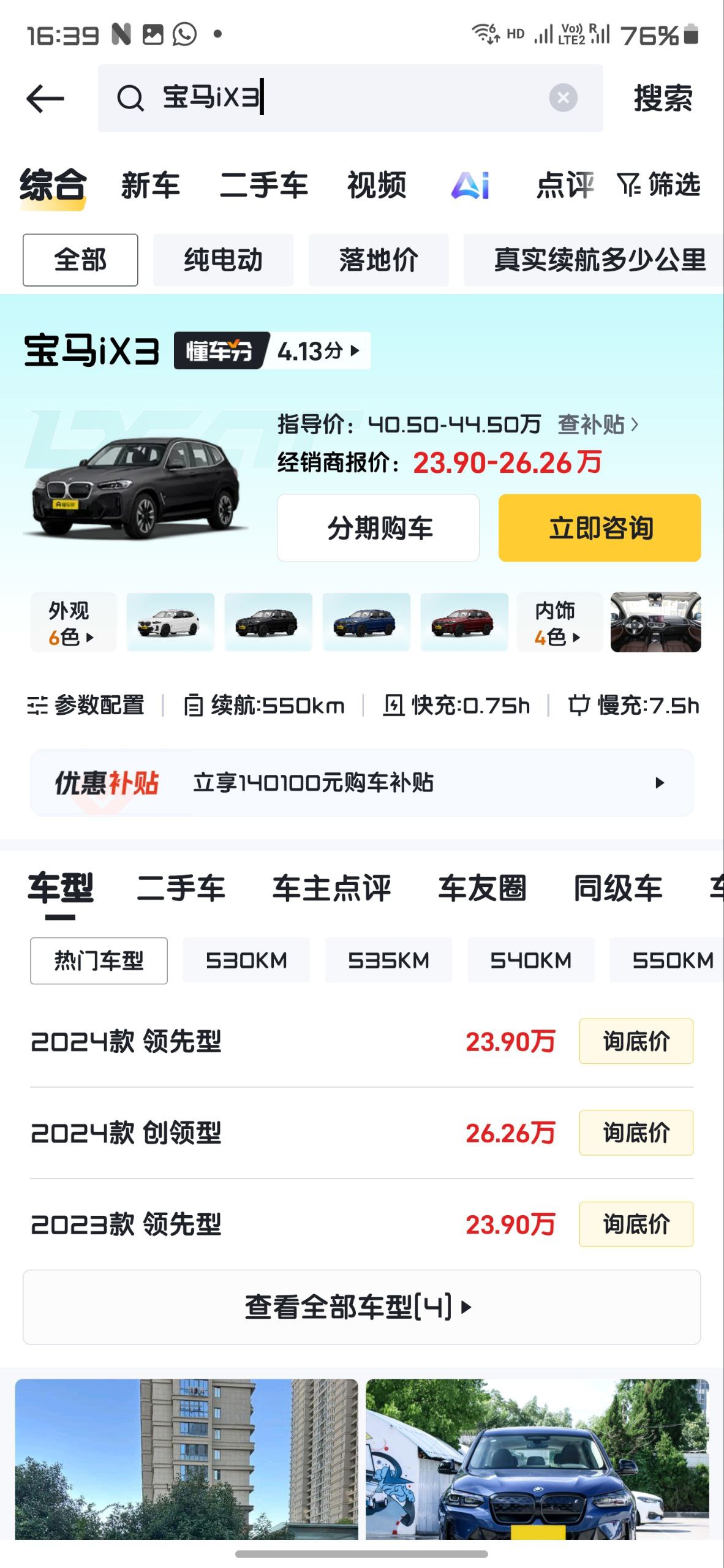Select the 落地价 chip

click(x=379, y=260)
